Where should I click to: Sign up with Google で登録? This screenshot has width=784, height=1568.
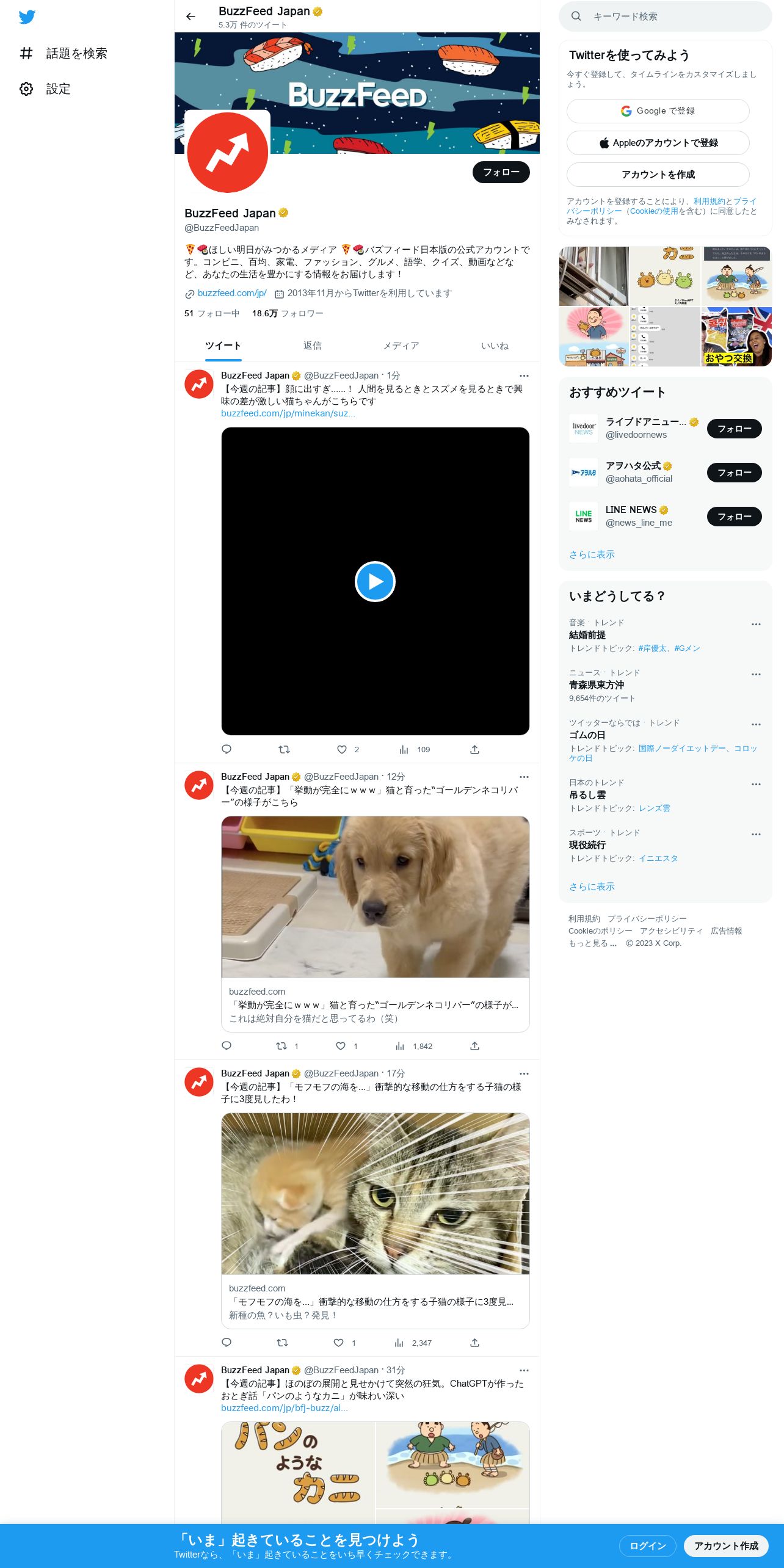658,111
